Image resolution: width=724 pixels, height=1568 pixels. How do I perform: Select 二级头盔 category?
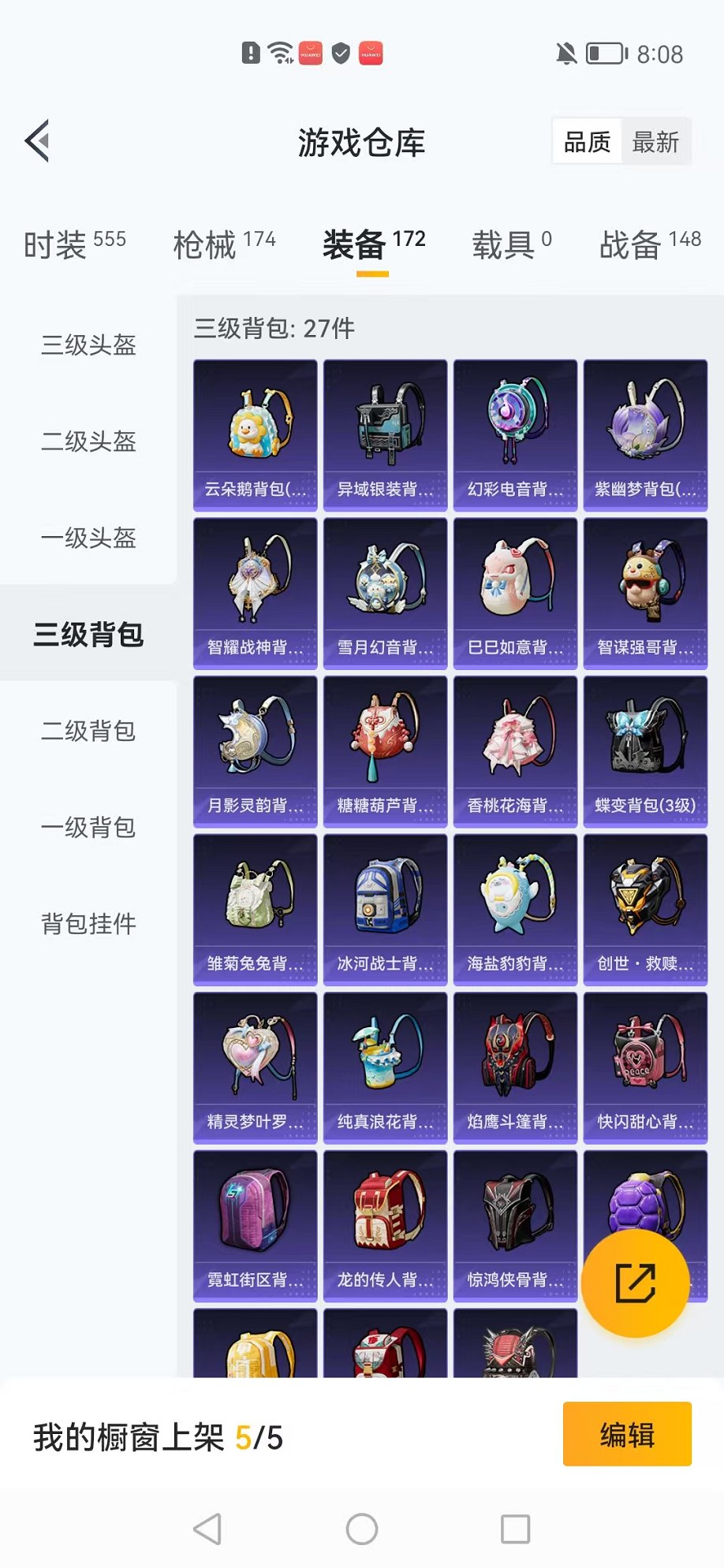[88, 441]
